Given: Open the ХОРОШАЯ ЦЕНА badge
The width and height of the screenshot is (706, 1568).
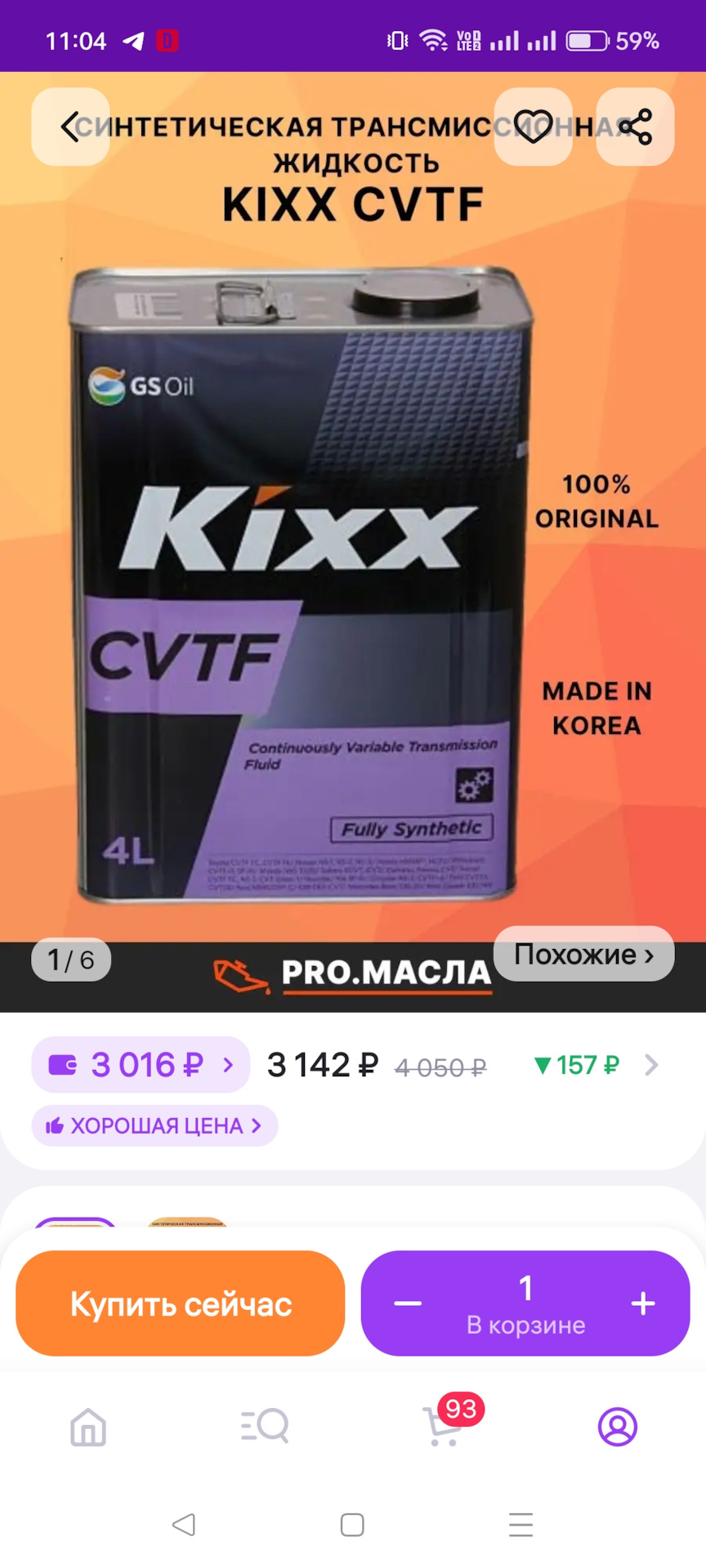Looking at the screenshot, I should click(x=154, y=1126).
